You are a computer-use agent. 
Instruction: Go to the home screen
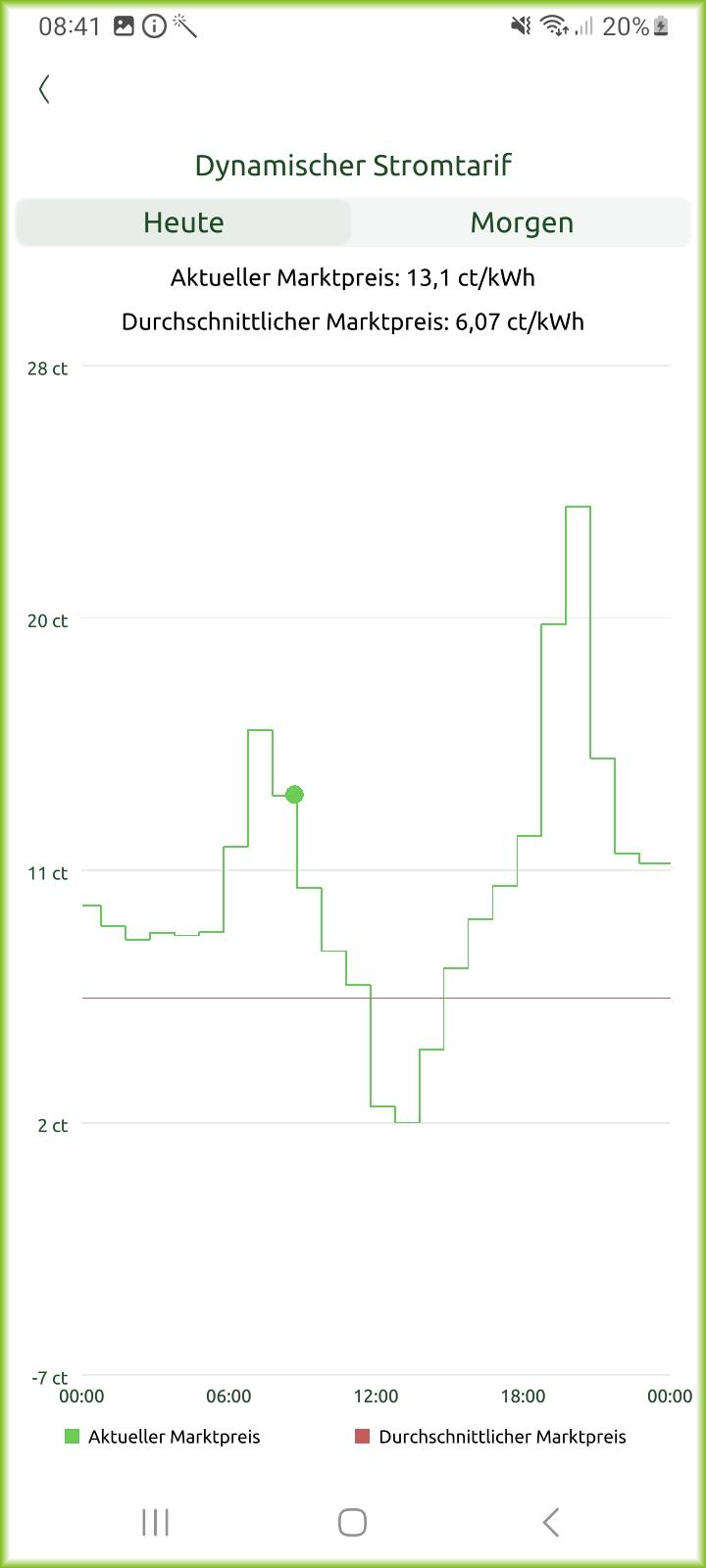click(352, 1522)
